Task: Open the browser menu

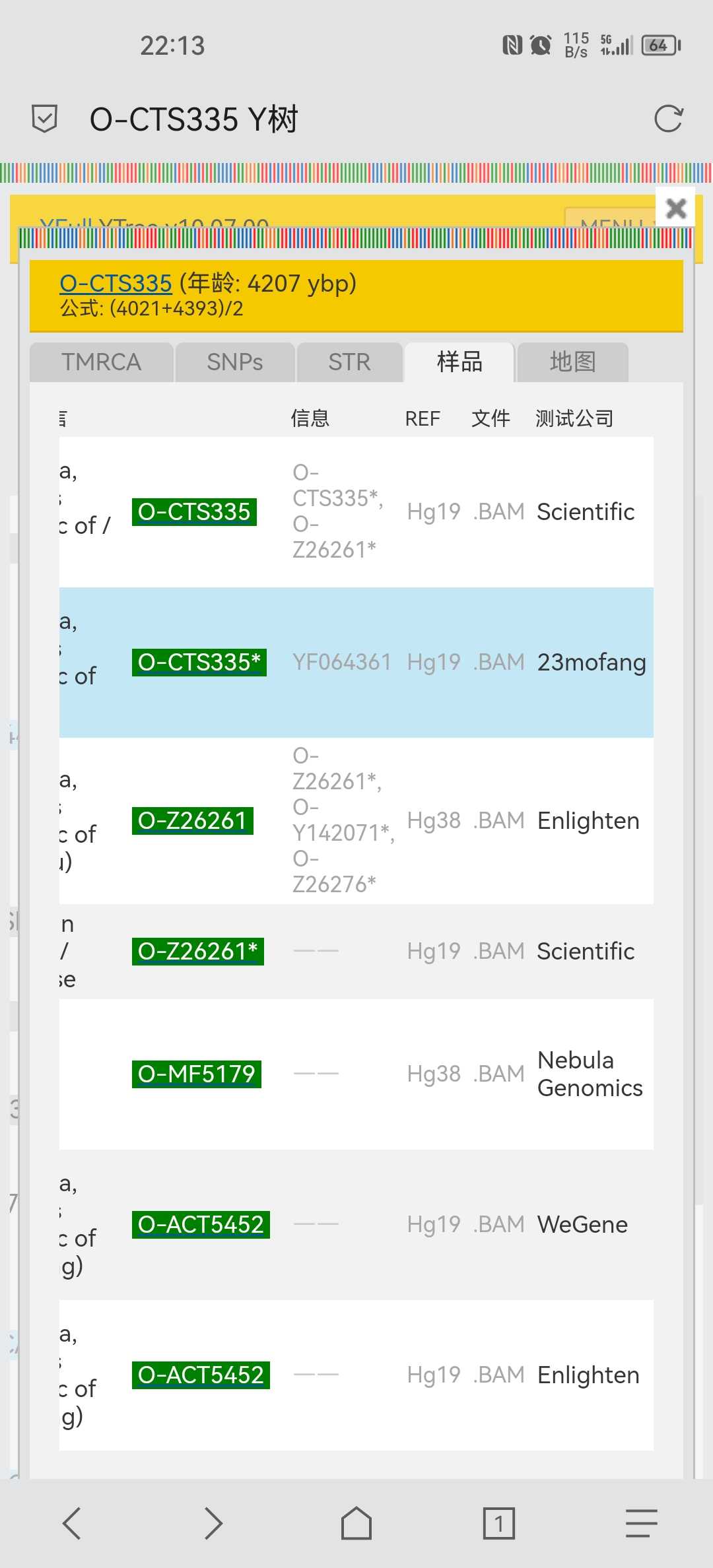Action: click(x=642, y=1524)
